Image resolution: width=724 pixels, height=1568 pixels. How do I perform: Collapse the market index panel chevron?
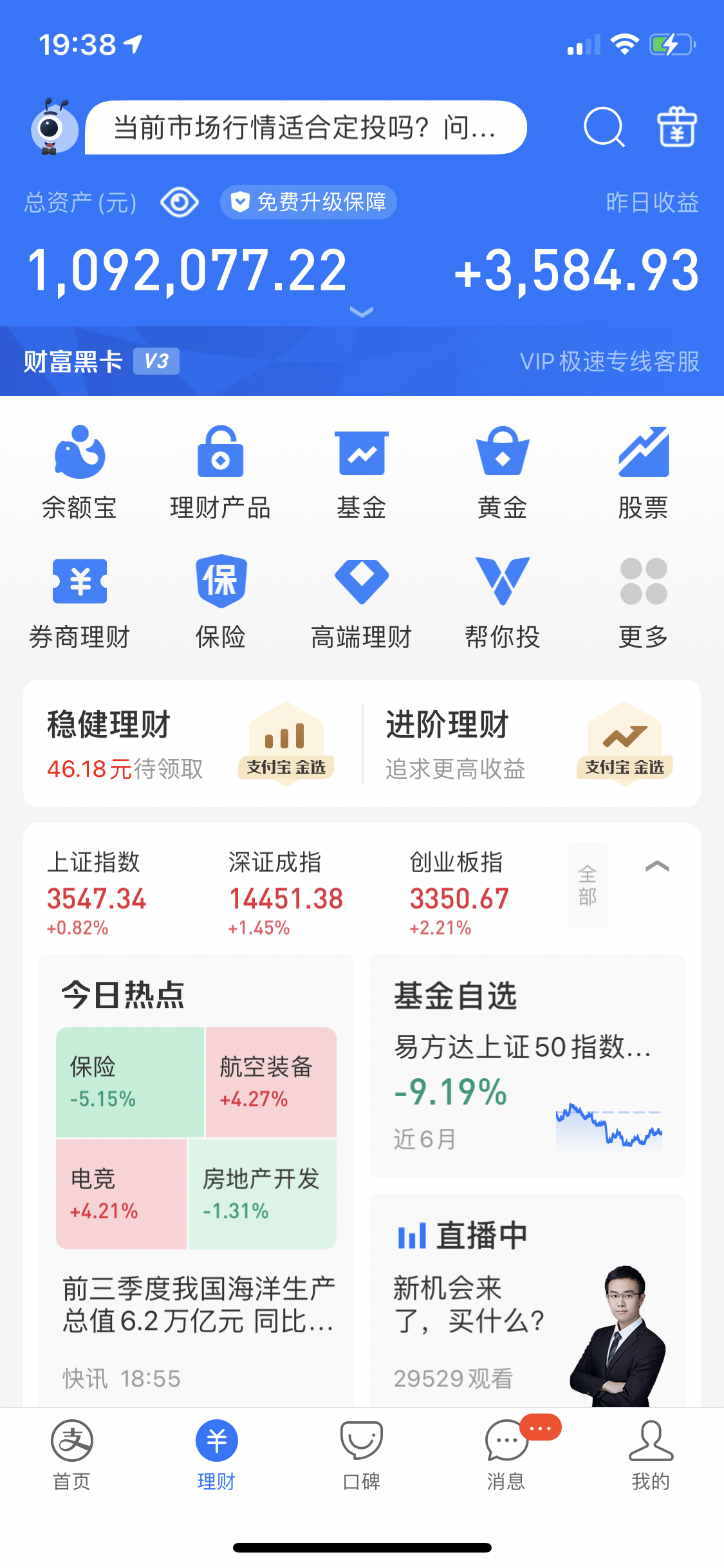click(656, 866)
